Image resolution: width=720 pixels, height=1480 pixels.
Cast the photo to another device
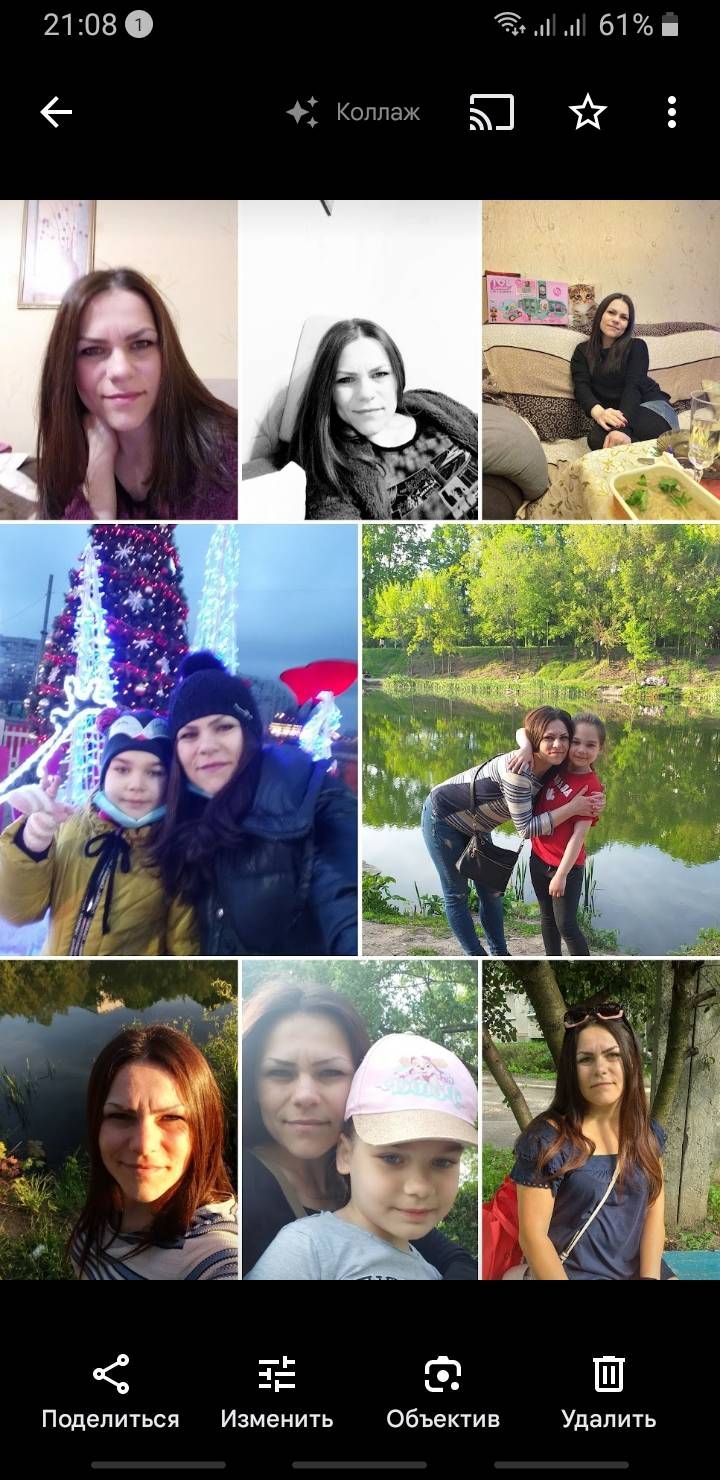[x=492, y=113]
